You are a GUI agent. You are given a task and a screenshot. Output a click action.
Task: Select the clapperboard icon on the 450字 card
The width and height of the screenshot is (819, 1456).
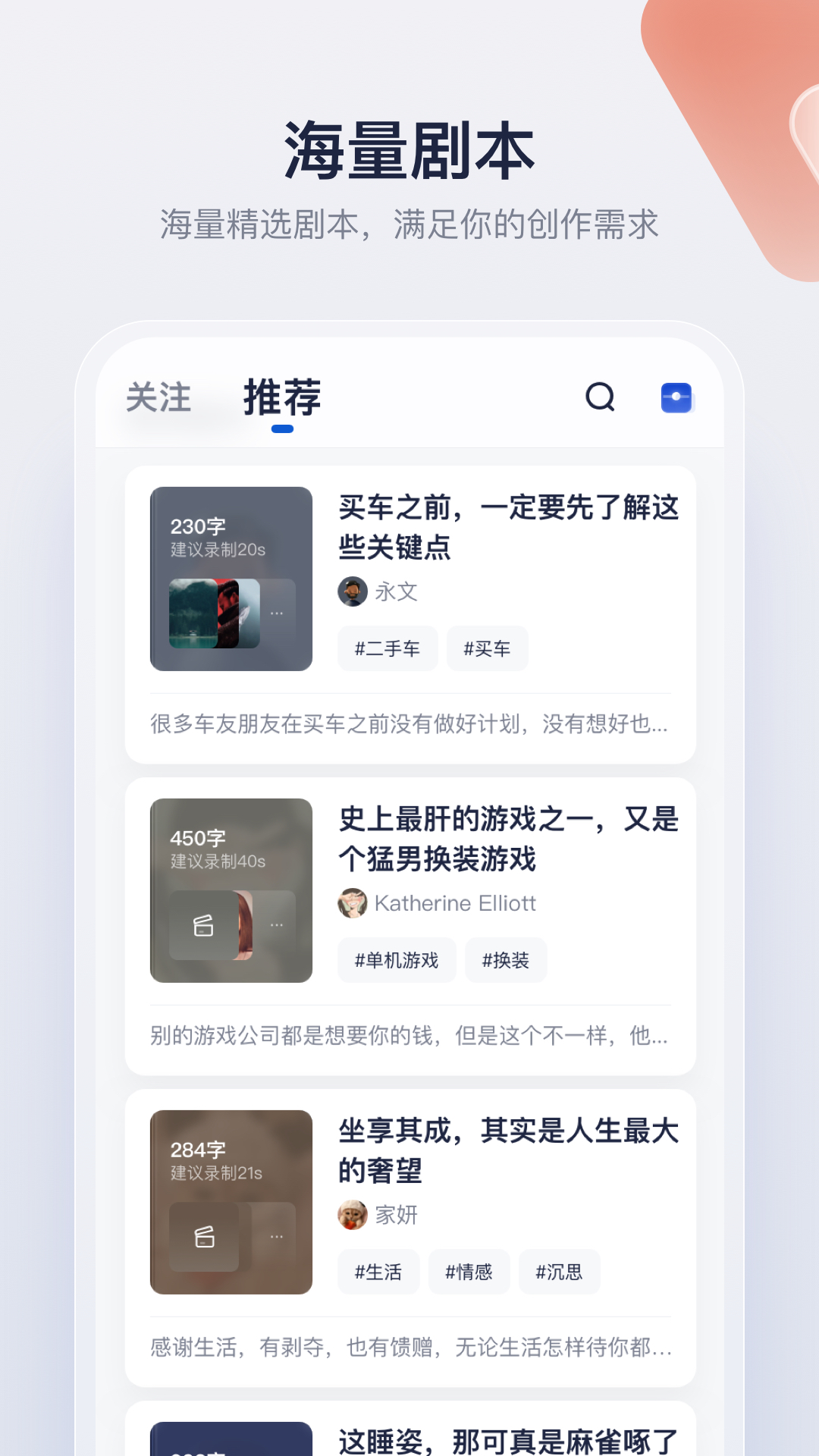pos(203,927)
